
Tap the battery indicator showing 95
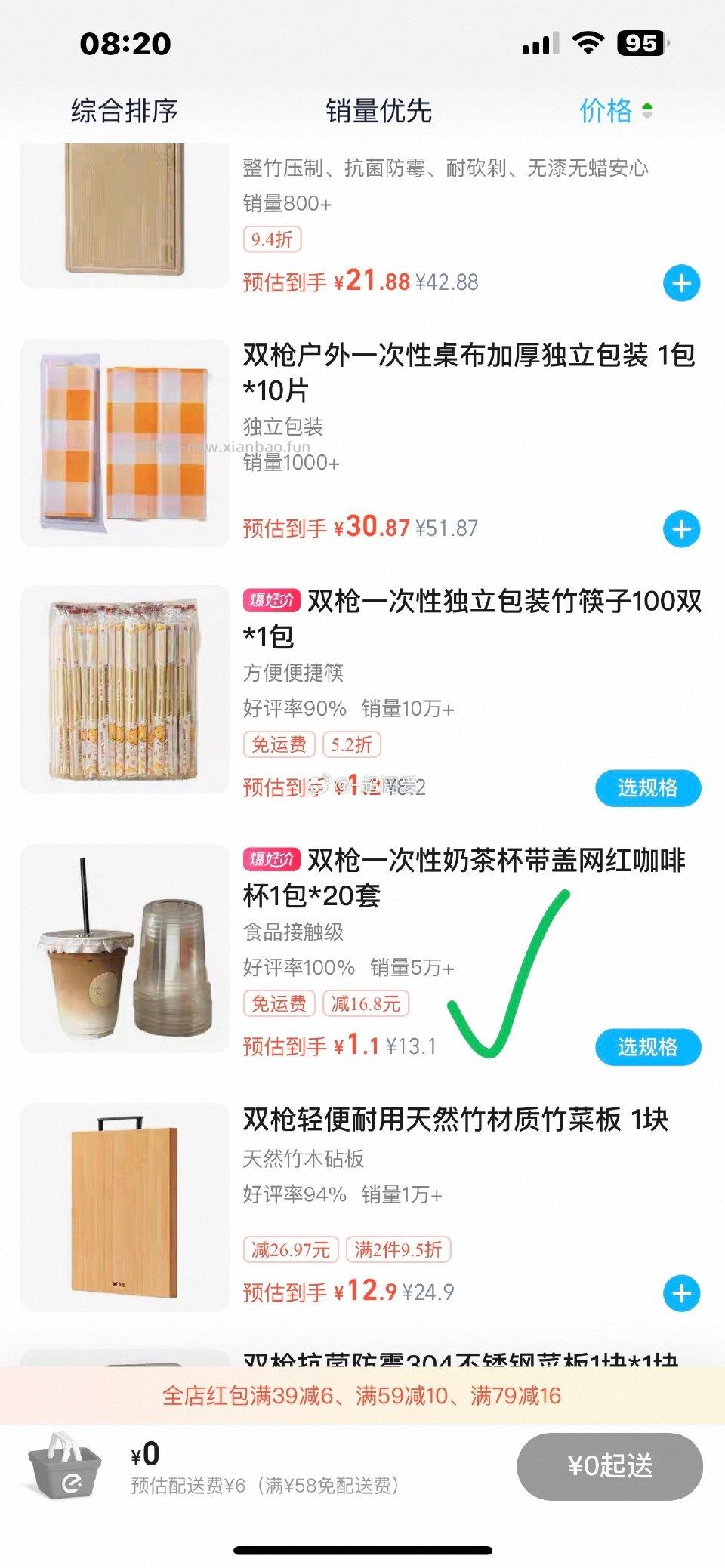(x=641, y=43)
